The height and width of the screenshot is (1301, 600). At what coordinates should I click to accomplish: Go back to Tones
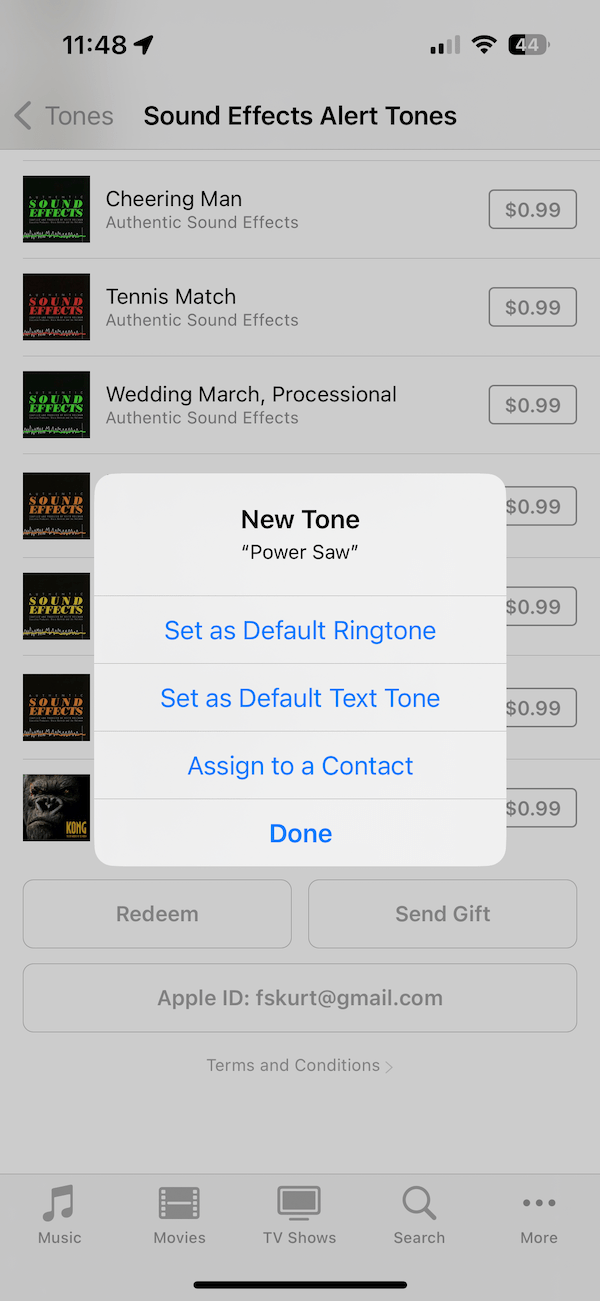(64, 116)
